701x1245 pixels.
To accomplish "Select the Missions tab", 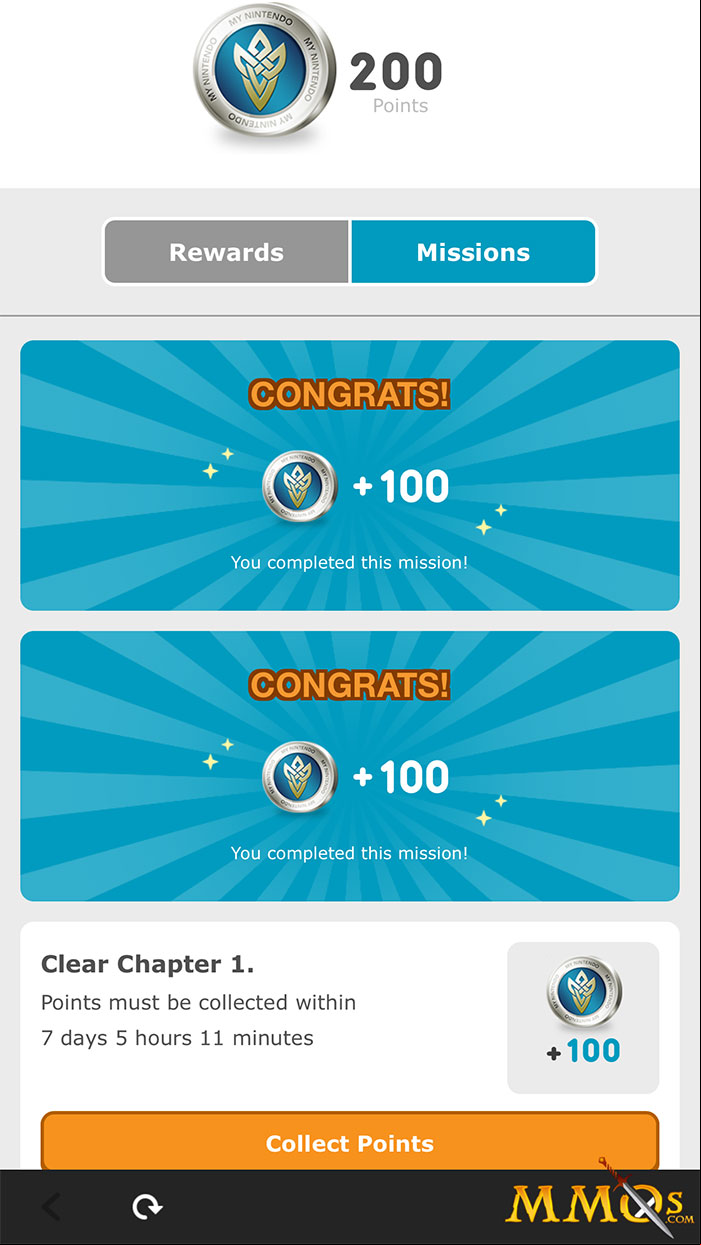I will pos(473,252).
